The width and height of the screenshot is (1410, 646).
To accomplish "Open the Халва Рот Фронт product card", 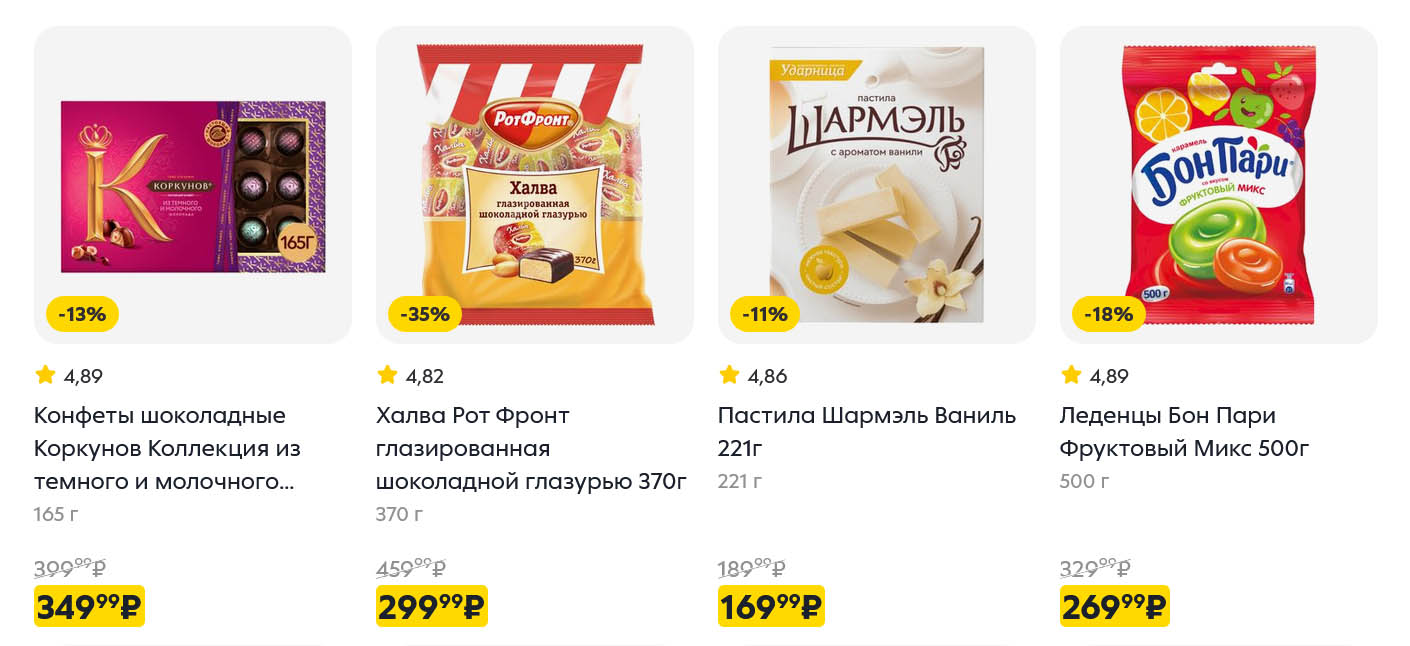I will [534, 186].
